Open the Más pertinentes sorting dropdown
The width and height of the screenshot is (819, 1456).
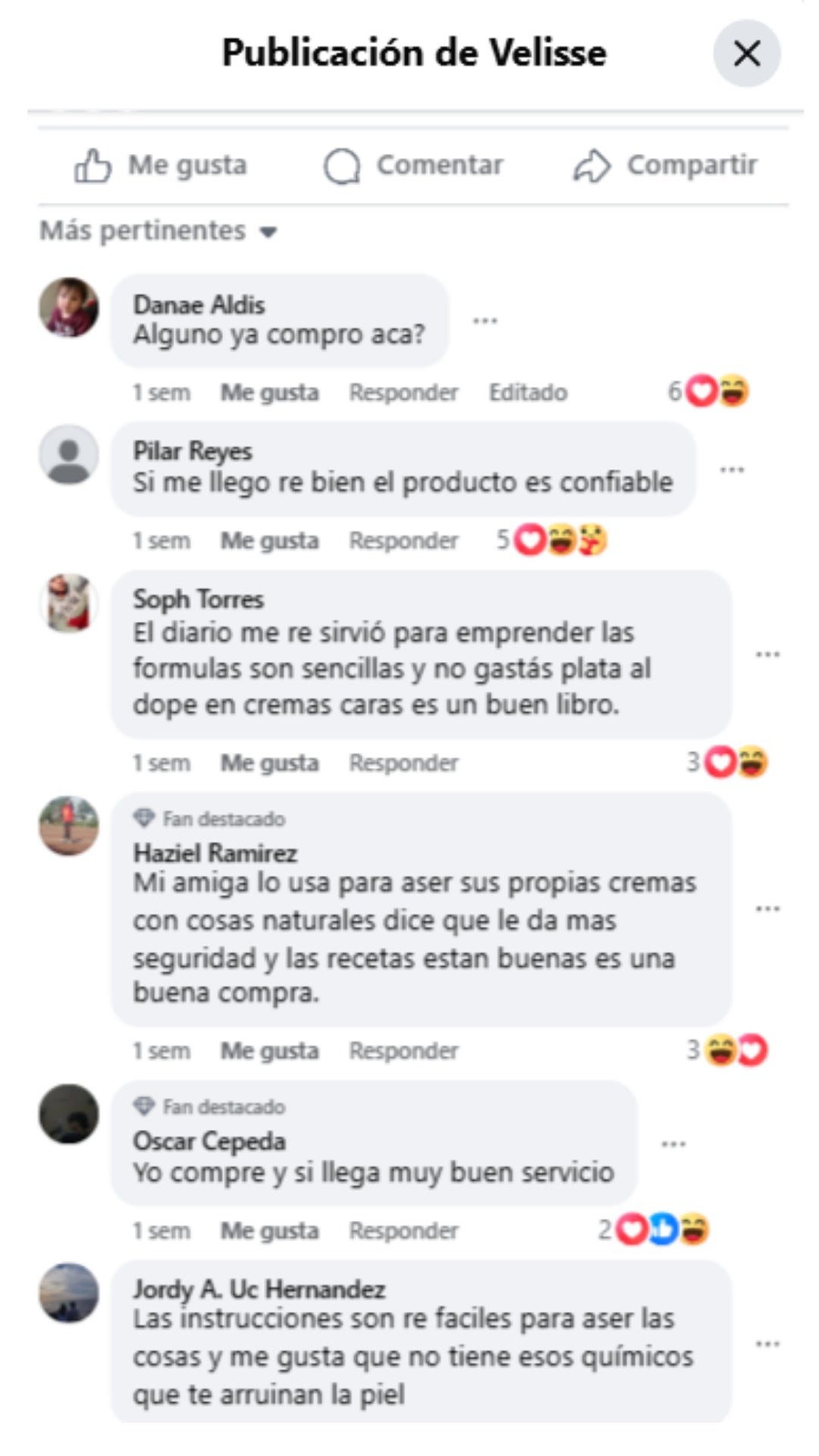point(158,231)
